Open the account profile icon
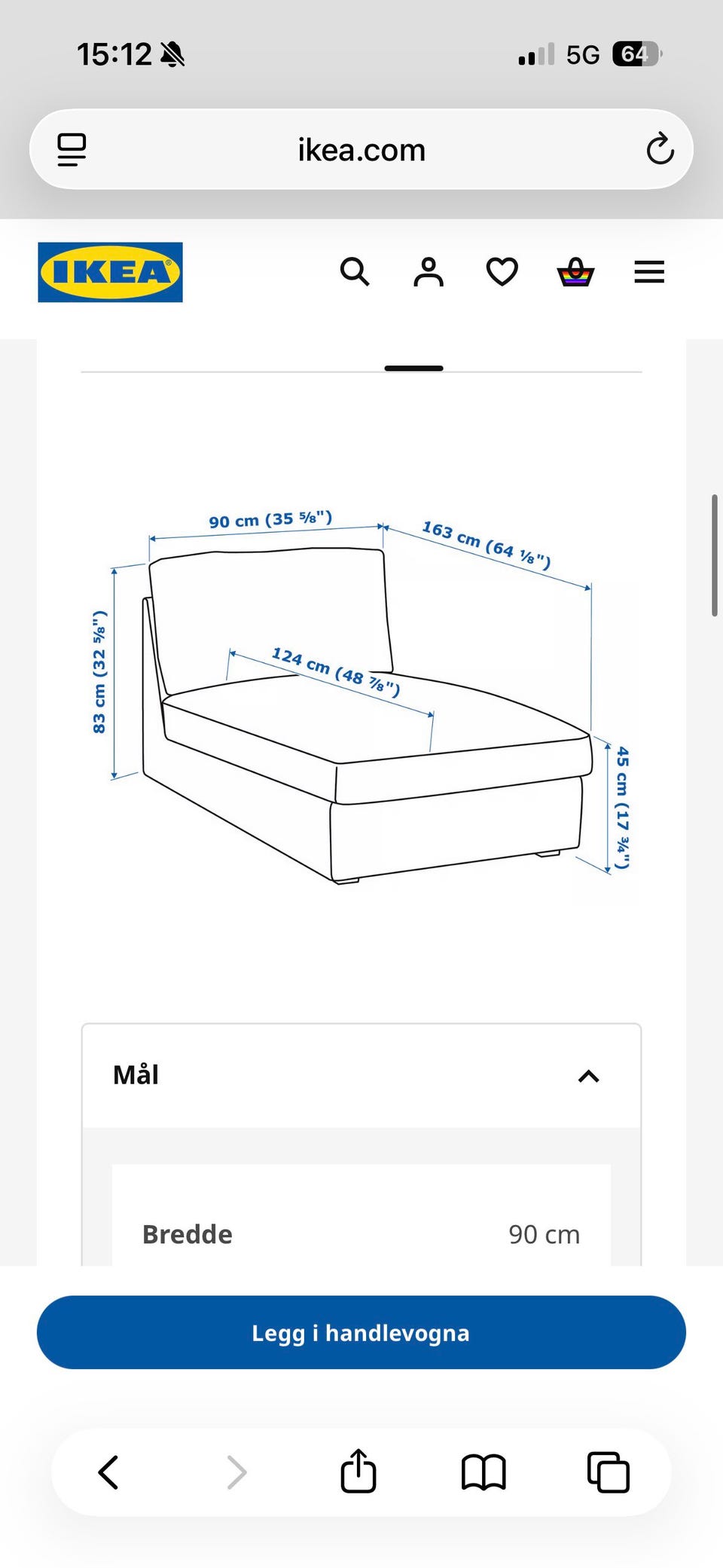This screenshot has height=1568, width=723. click(x=429, y=271)
